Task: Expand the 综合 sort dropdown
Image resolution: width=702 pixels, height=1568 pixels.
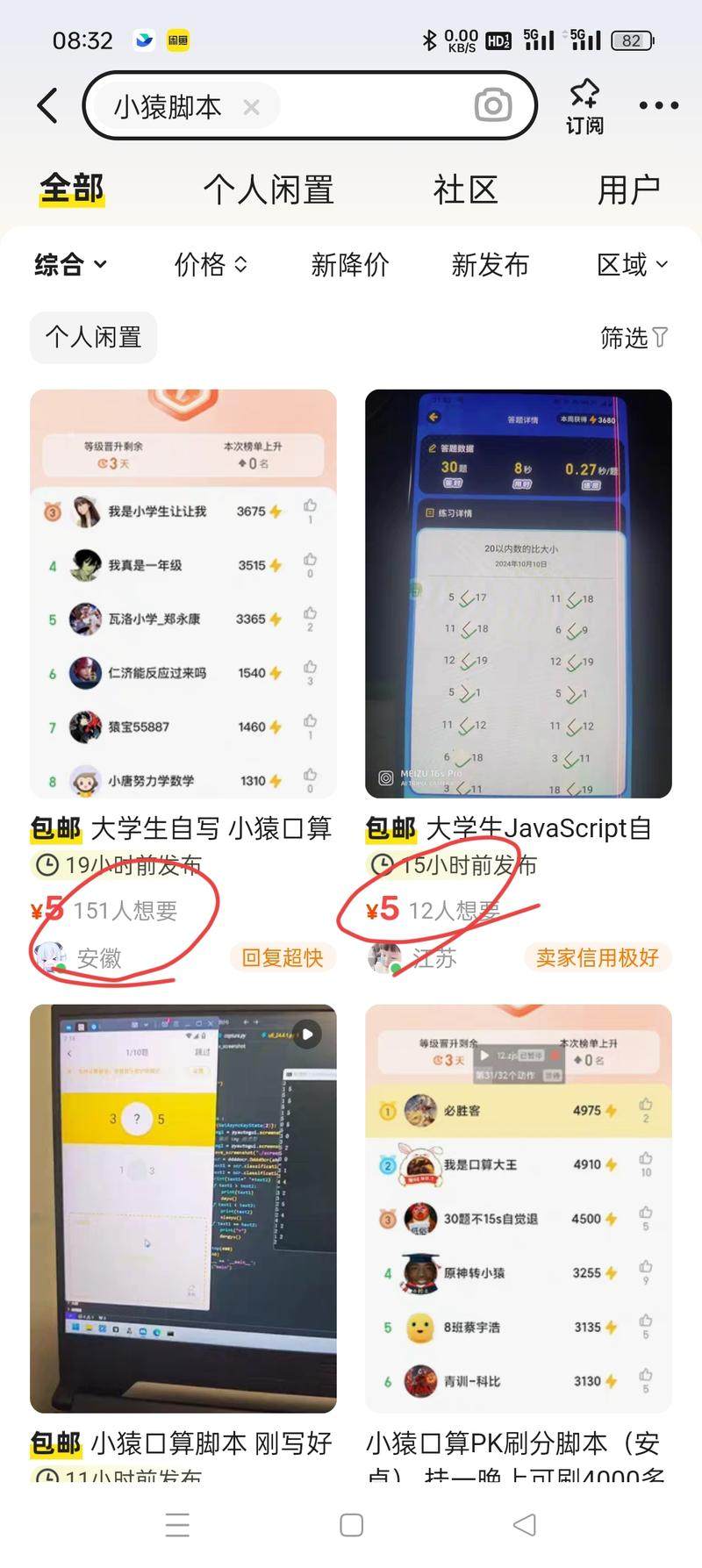Action: [70, 264]
